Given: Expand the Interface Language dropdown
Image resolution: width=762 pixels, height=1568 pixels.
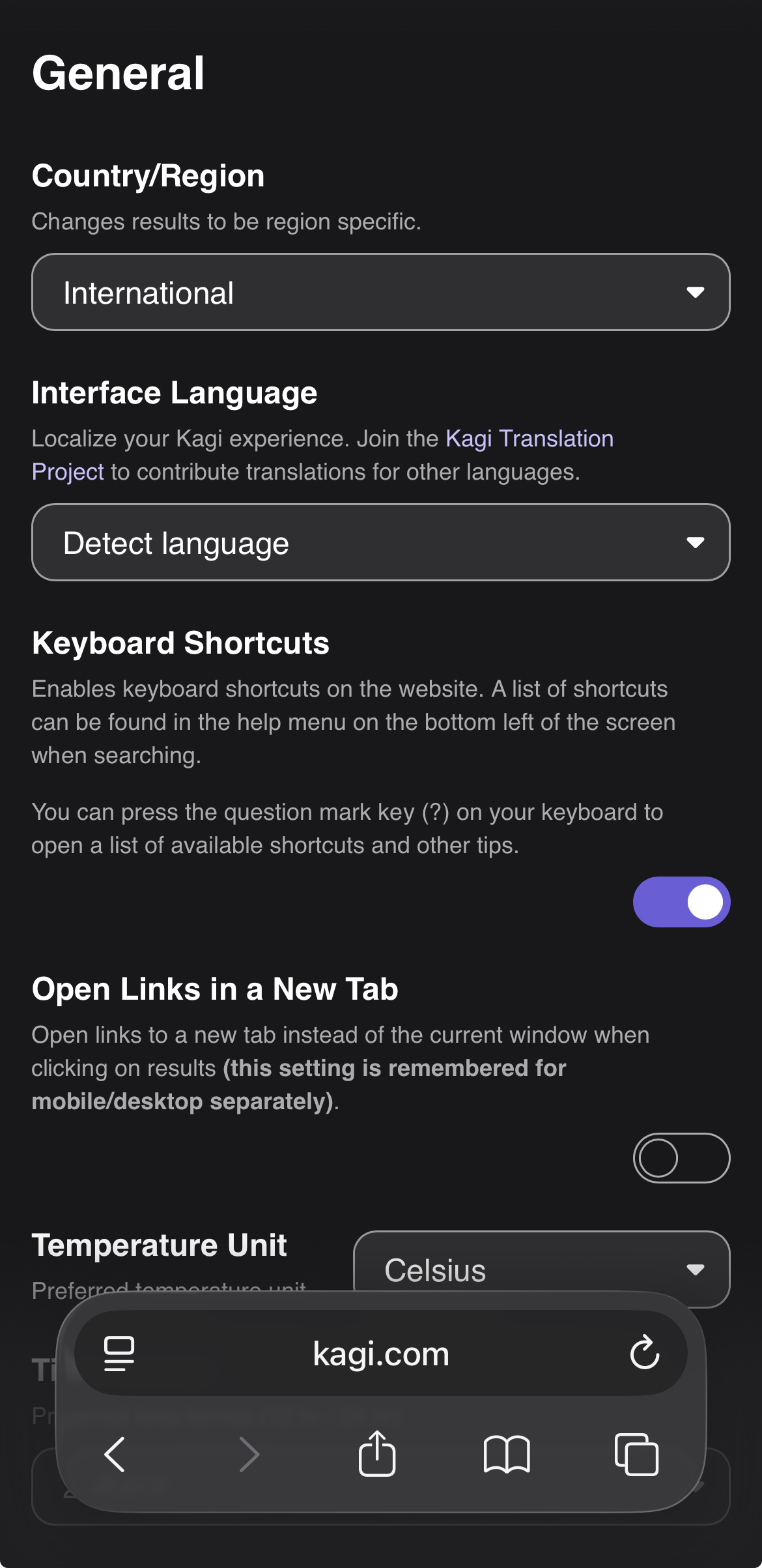Looking at the screenshot, I should (380, 542).
